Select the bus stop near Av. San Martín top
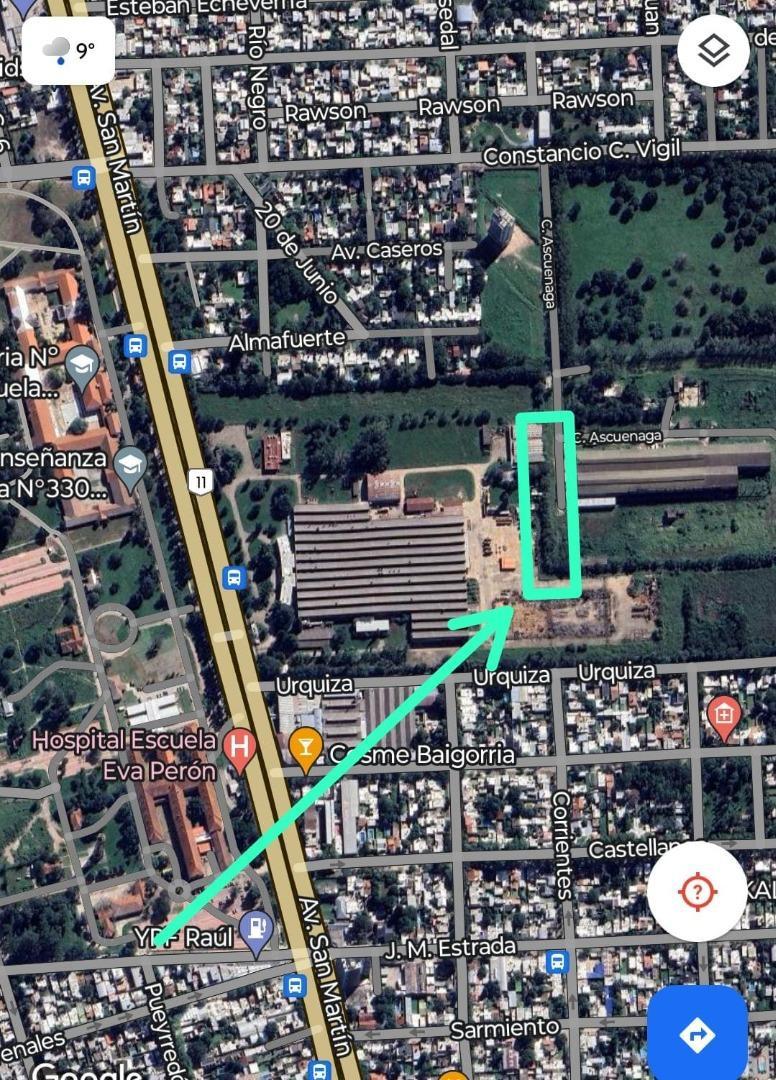Screen dimensions: 776x1080 pyautogui.click(x=82, y=180)
